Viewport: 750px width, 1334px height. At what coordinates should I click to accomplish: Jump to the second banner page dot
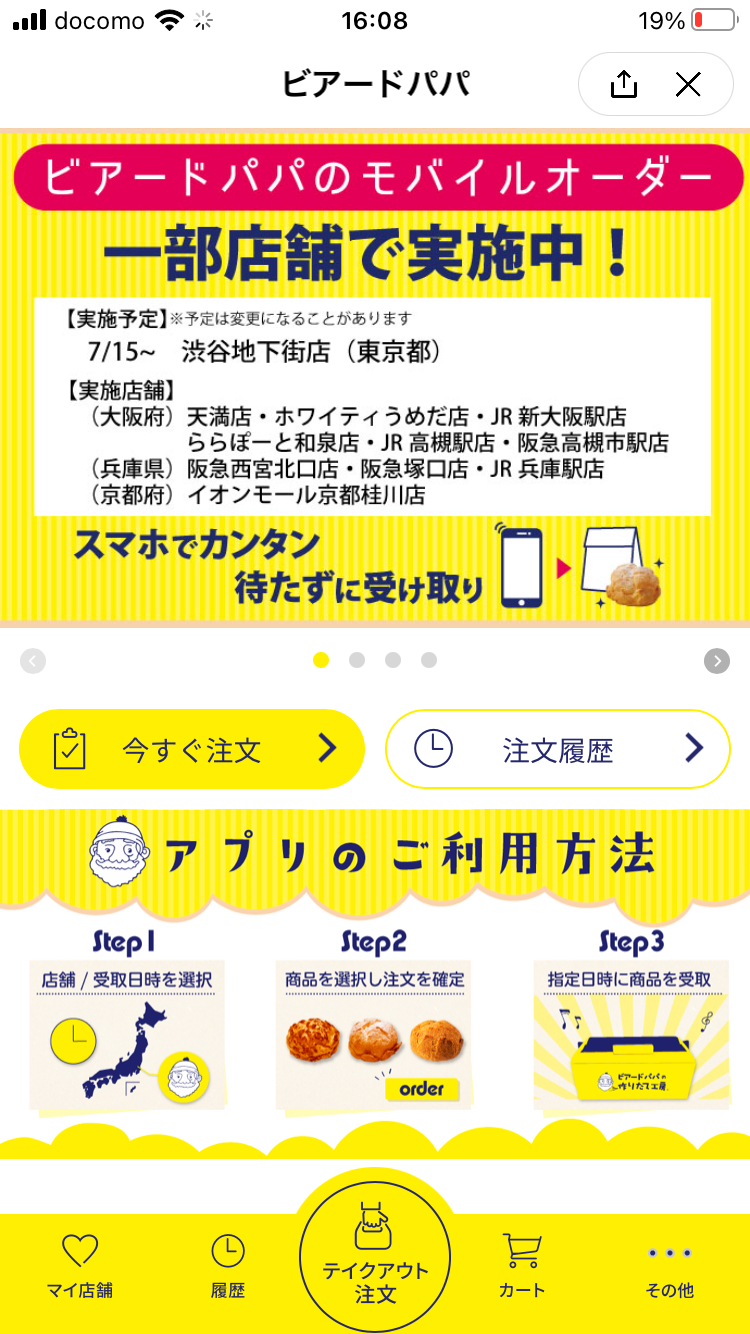point(357,660)
